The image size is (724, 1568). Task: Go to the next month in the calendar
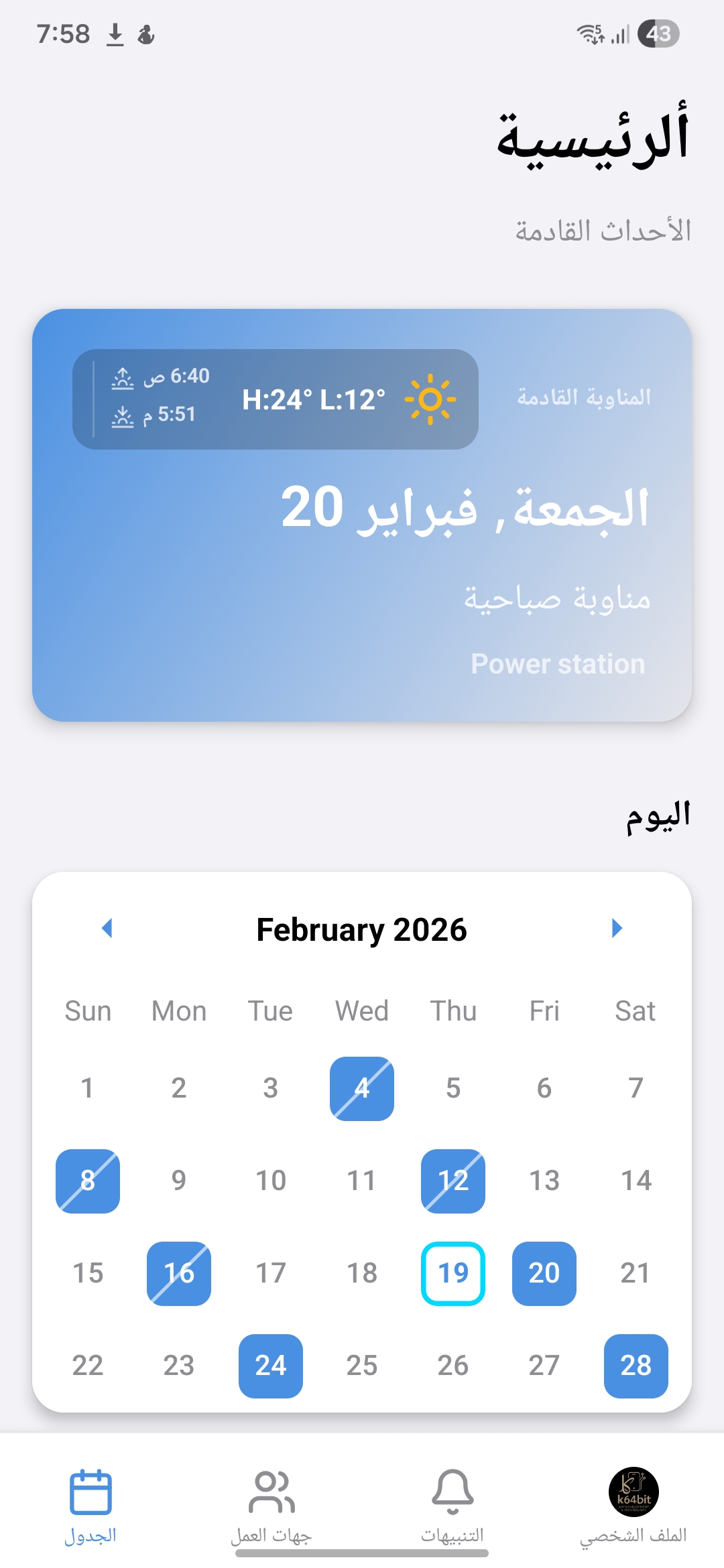click(617, 928)
